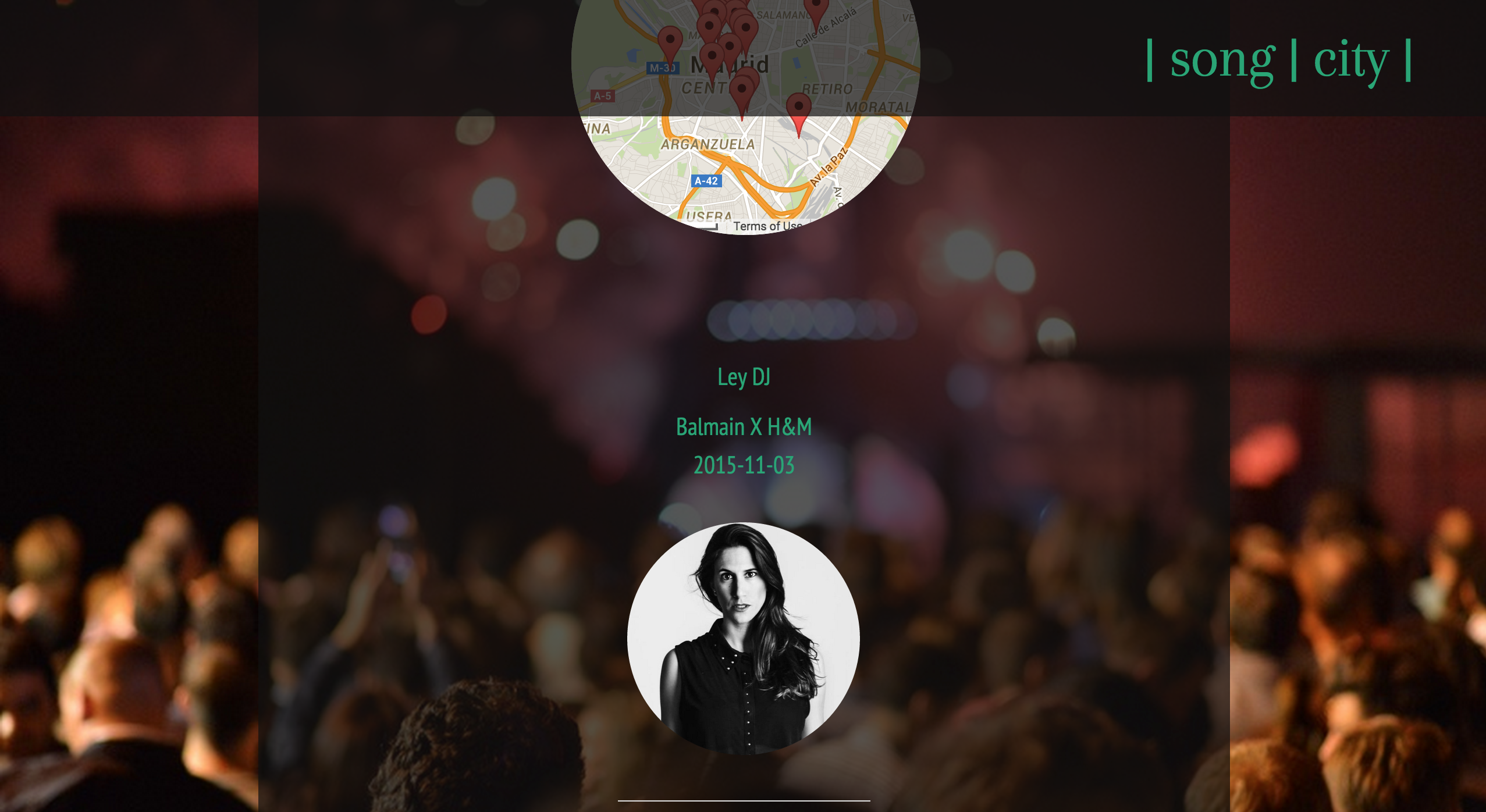The width and height of the screenshot is (1486, 812).
Task: Open the Ley DJ artist link
Action: click(744, 377)
